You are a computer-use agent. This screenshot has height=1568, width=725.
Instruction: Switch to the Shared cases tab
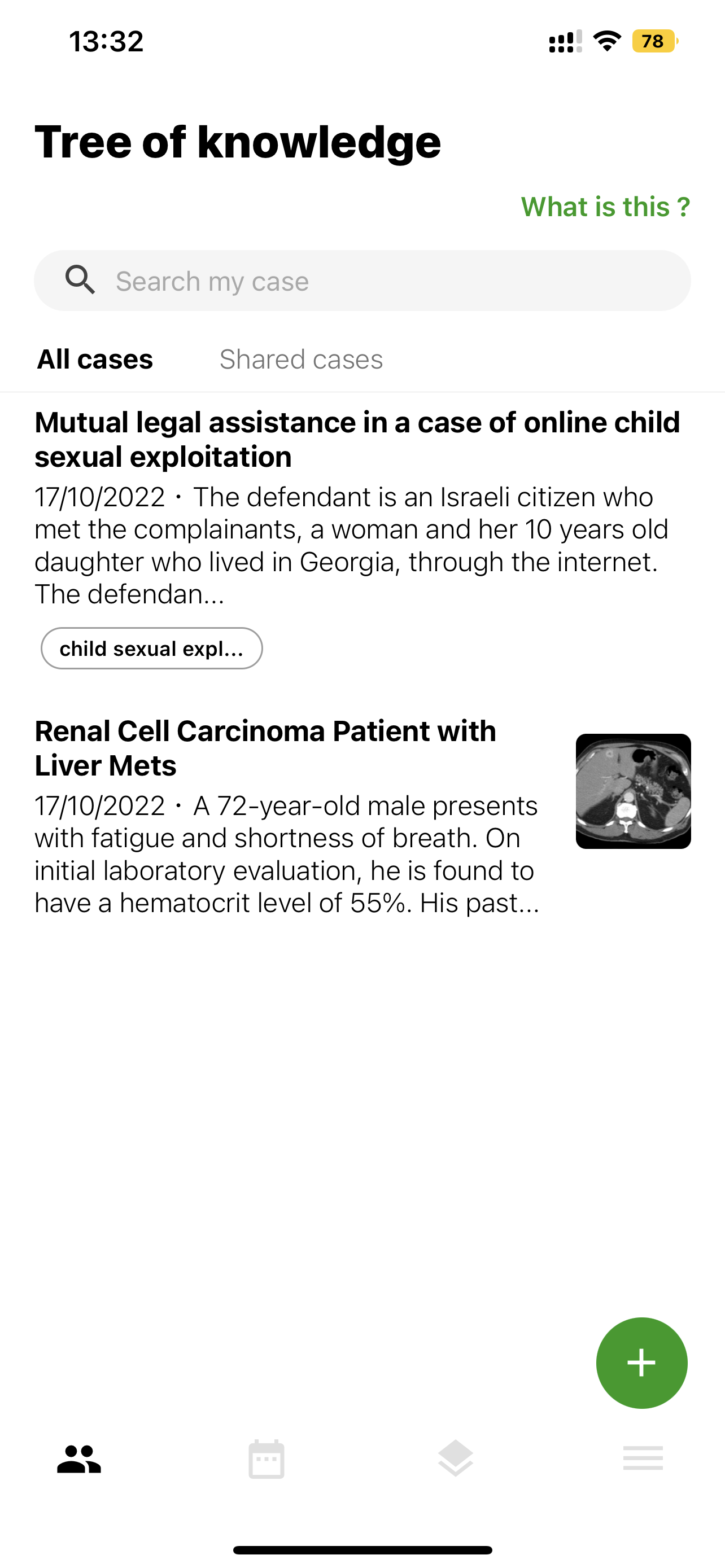pyautogui.click(x=302, y=359)
